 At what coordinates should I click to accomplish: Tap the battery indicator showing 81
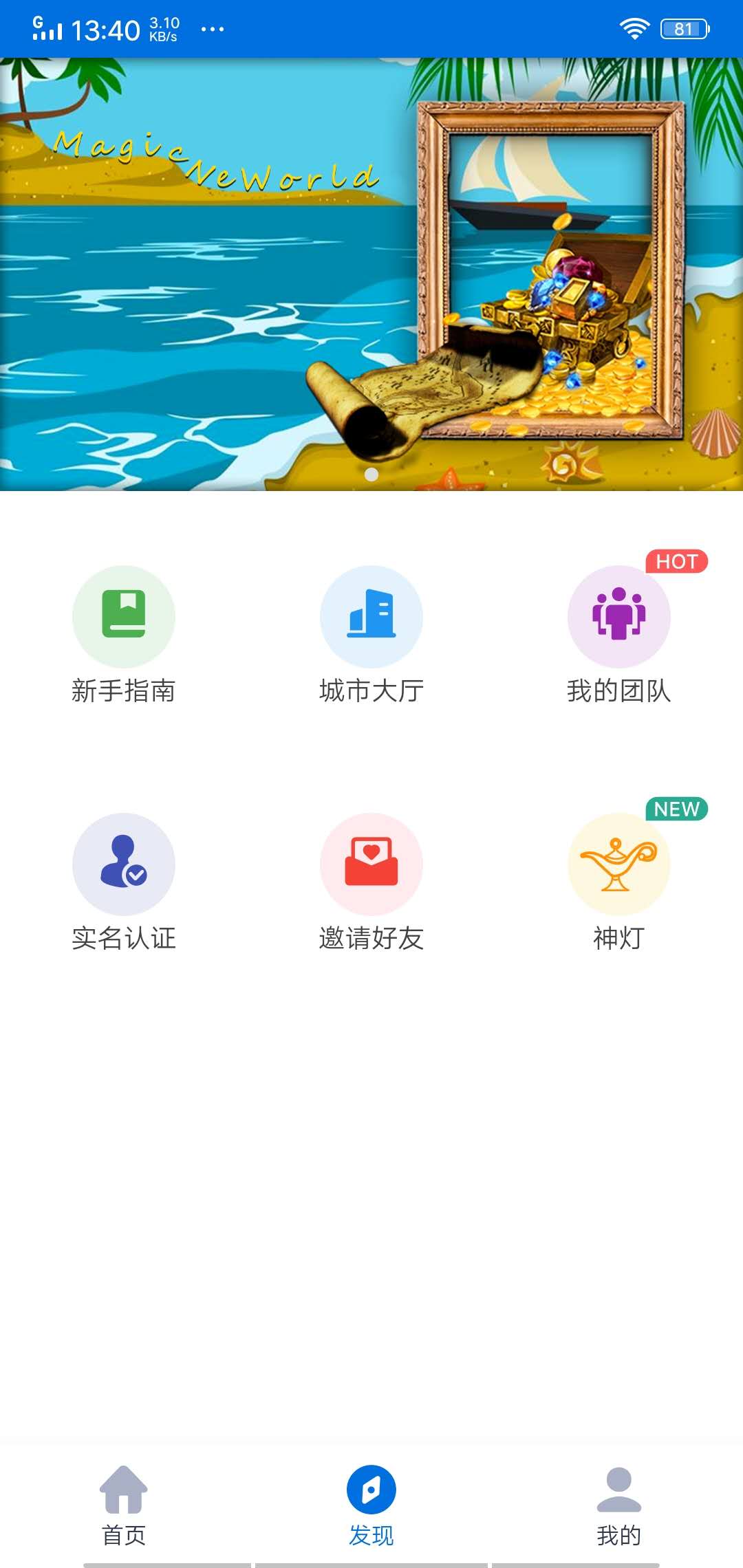[683, 26]
